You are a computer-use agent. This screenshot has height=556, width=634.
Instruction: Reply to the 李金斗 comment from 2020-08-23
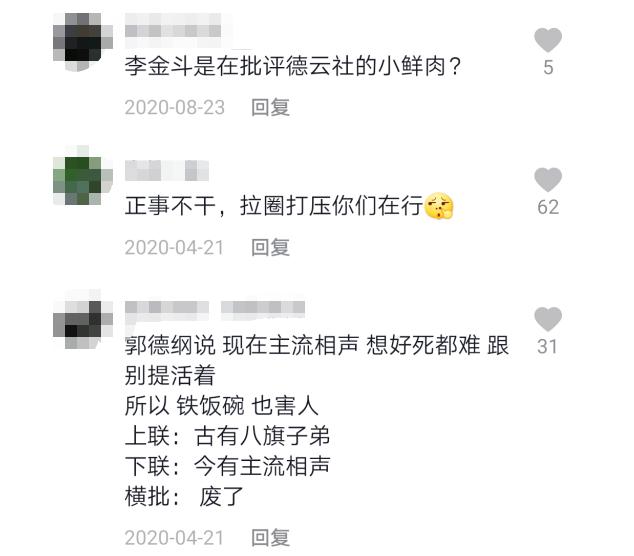pyautogui.click(x=270, y=107)
